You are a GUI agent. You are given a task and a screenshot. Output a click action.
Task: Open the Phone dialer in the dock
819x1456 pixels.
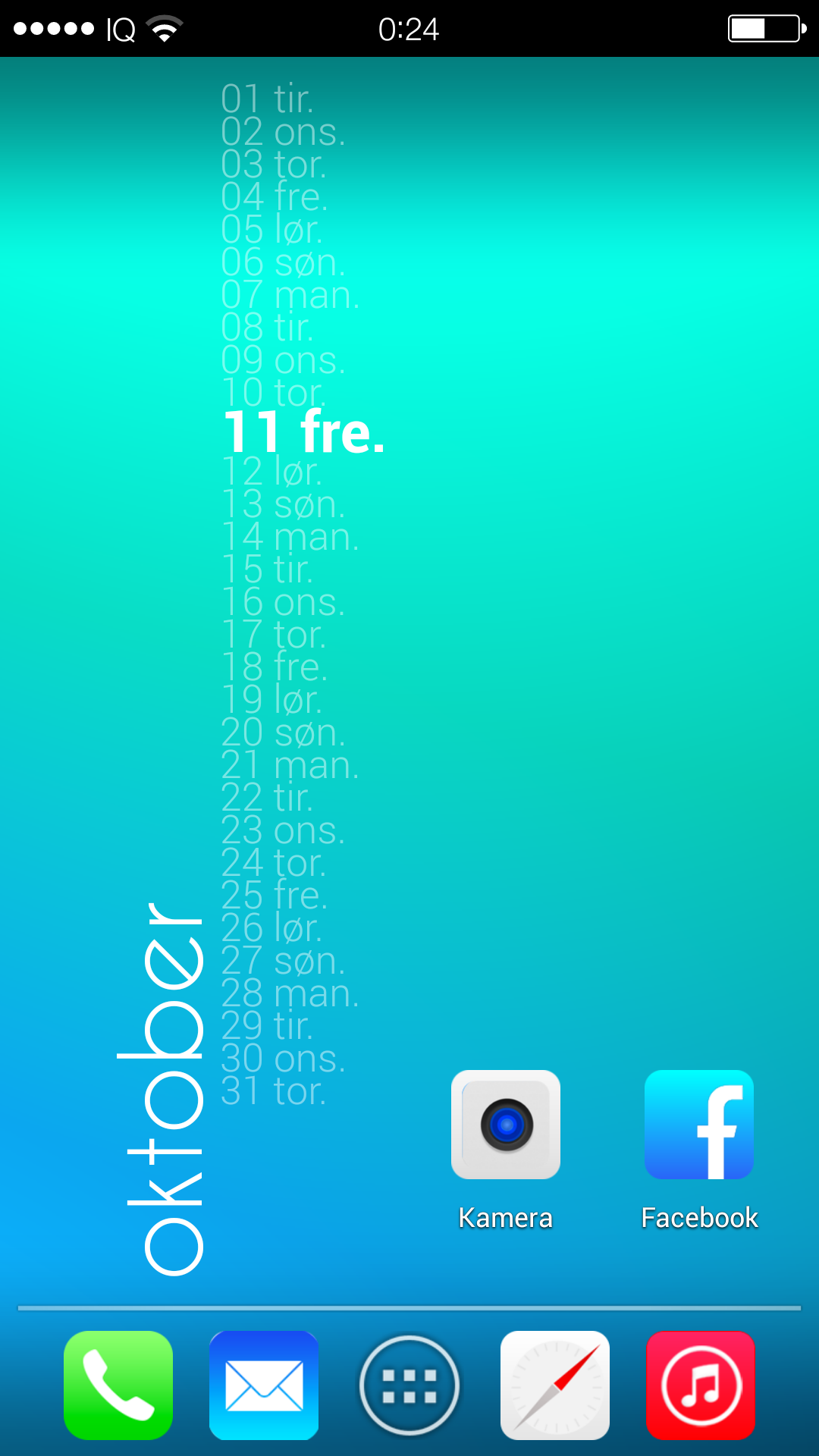pos(118,1385)
